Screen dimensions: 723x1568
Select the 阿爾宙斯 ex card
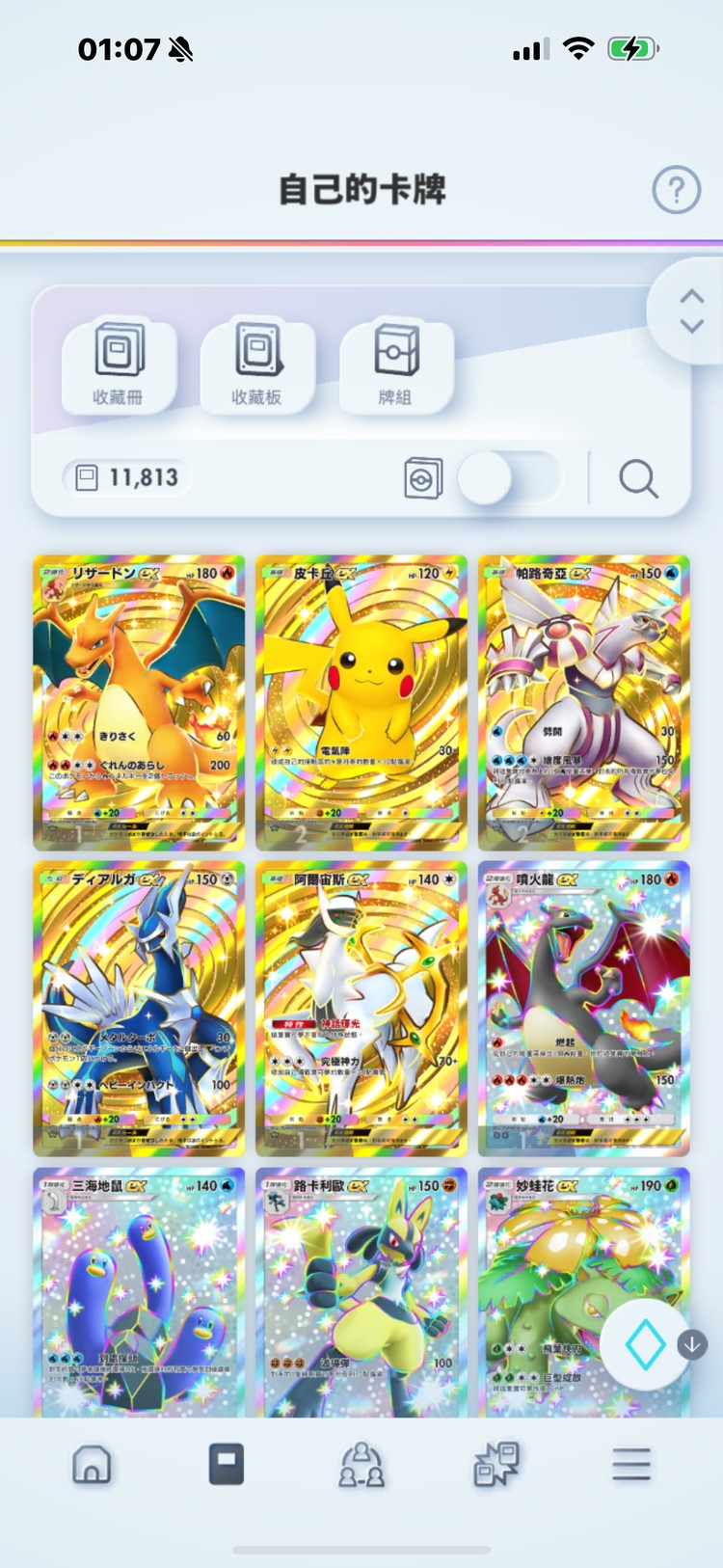361,1009
